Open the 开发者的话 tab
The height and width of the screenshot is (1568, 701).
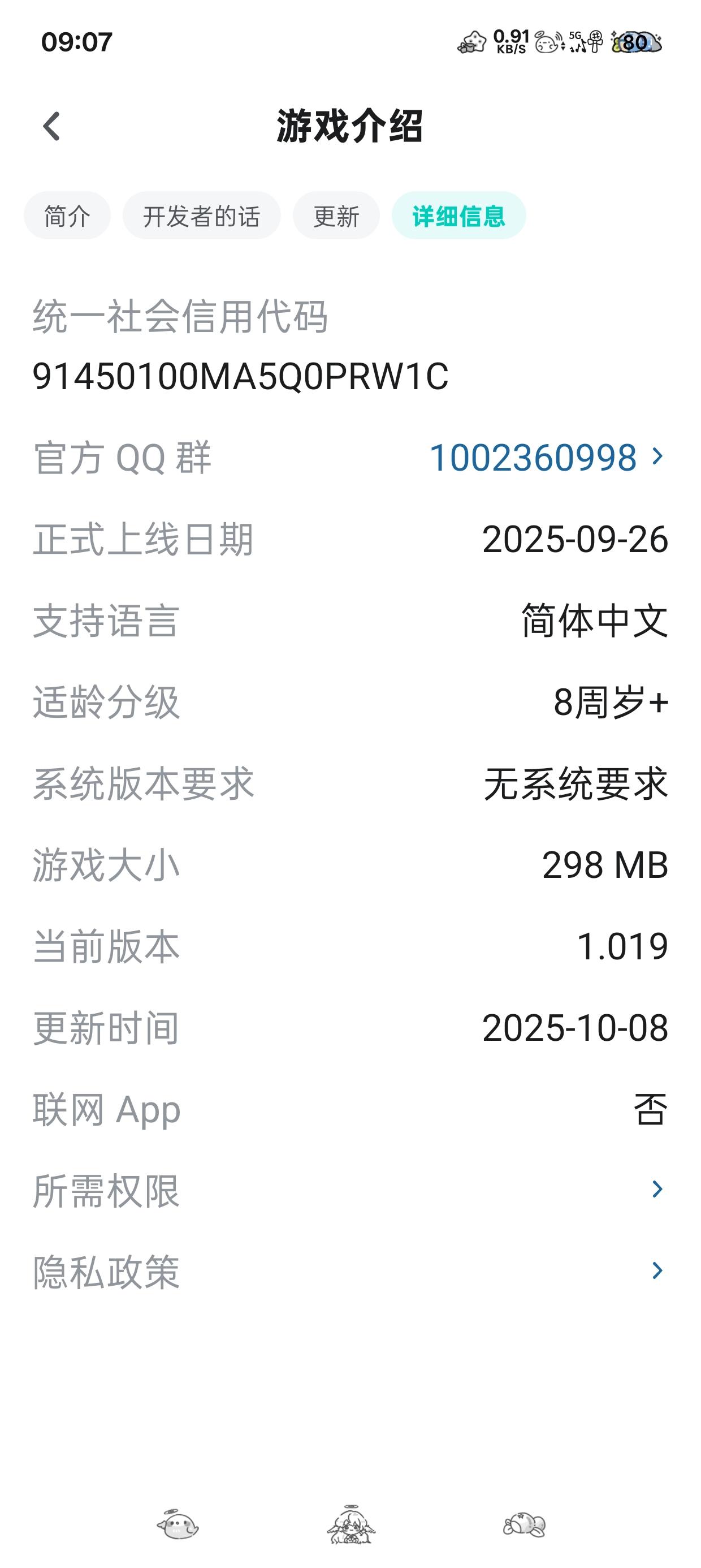pos(202,215)
